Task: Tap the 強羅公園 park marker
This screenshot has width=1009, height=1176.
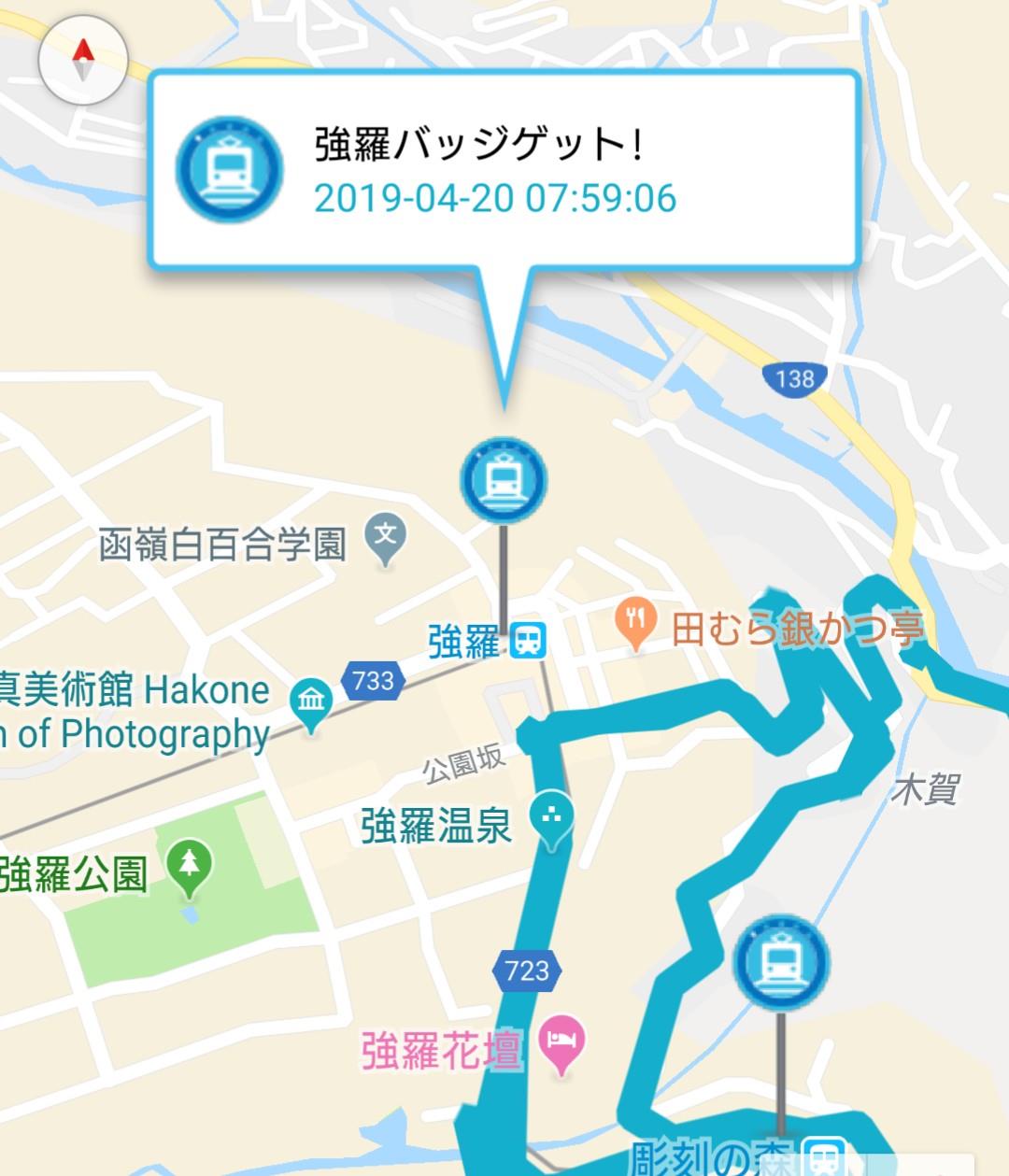Action: pos(190,865)
